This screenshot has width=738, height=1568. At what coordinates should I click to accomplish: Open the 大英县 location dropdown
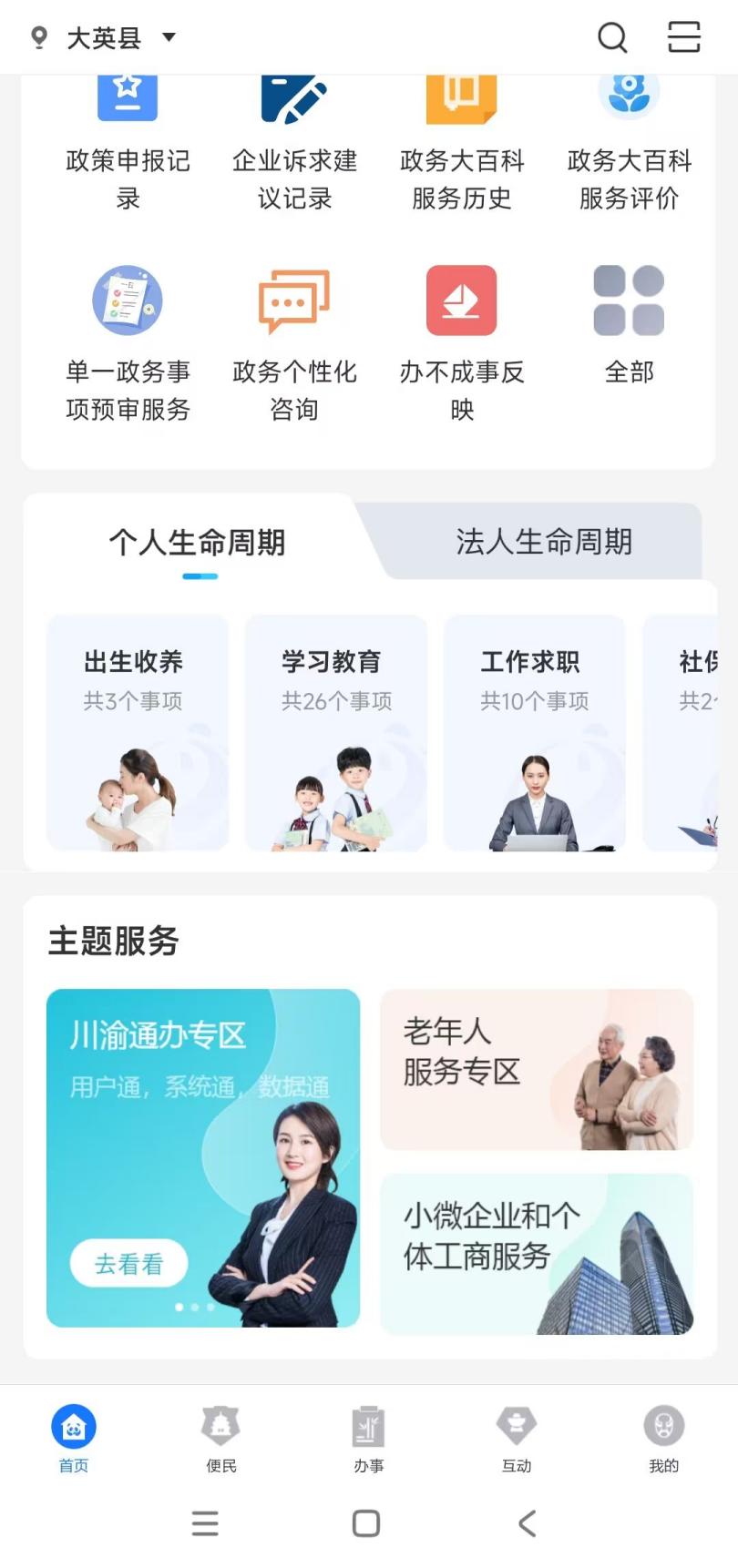103,38
